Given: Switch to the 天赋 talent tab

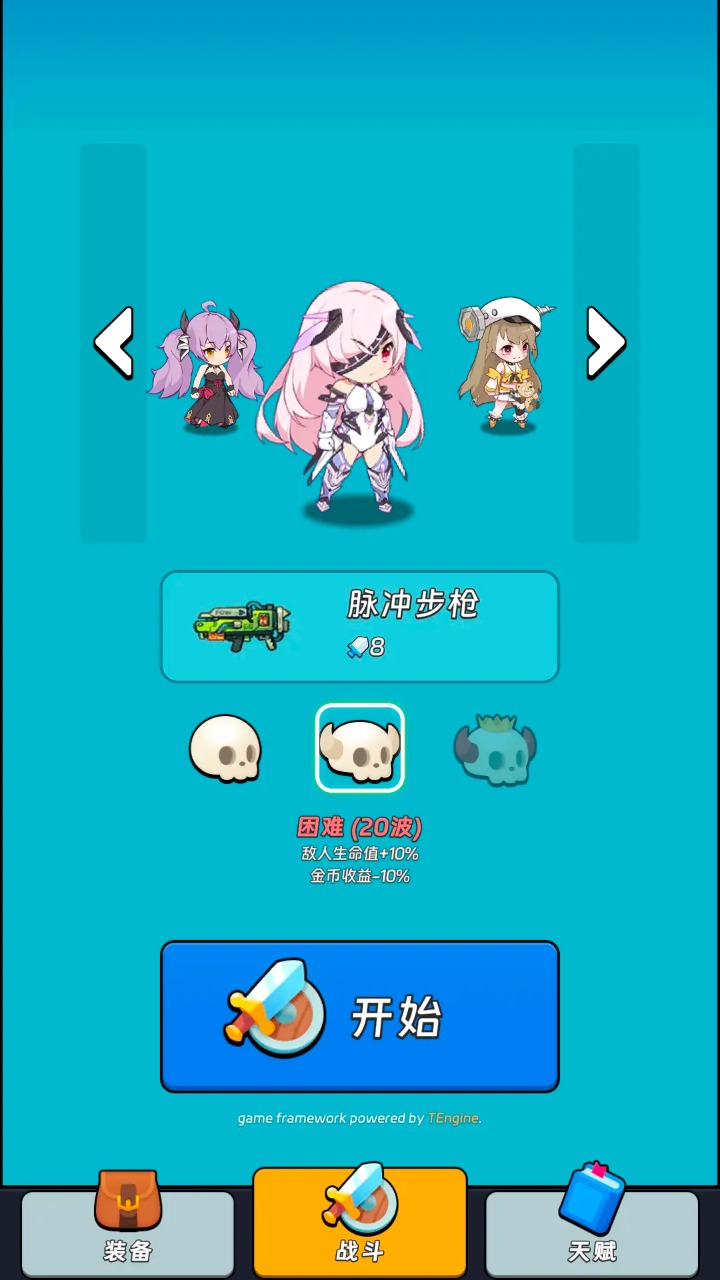Looking at the screenshot, I should 592,1230.
